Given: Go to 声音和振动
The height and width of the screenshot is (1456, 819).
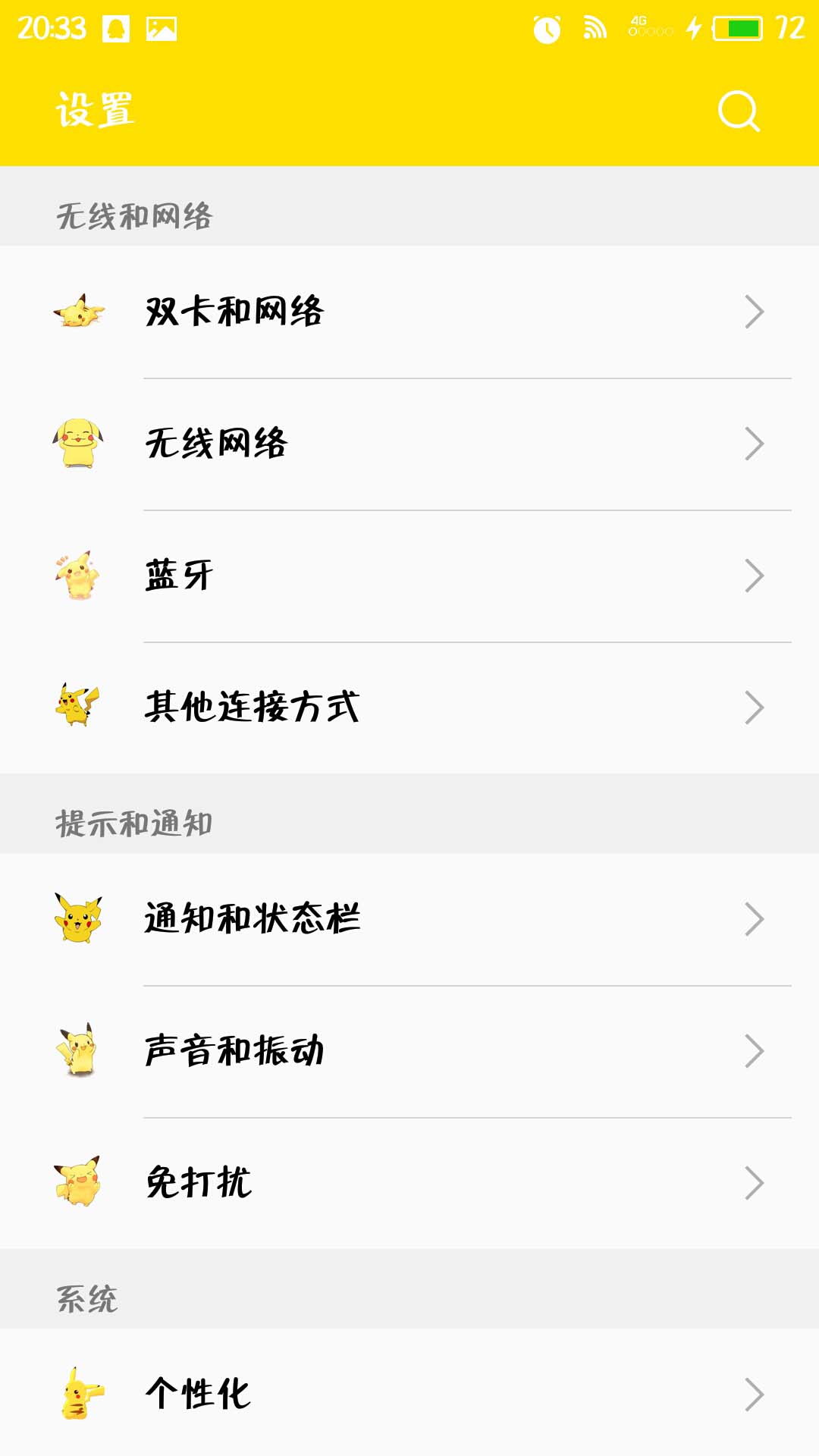Looking at the screenshot, I should tap(409, 1051).
